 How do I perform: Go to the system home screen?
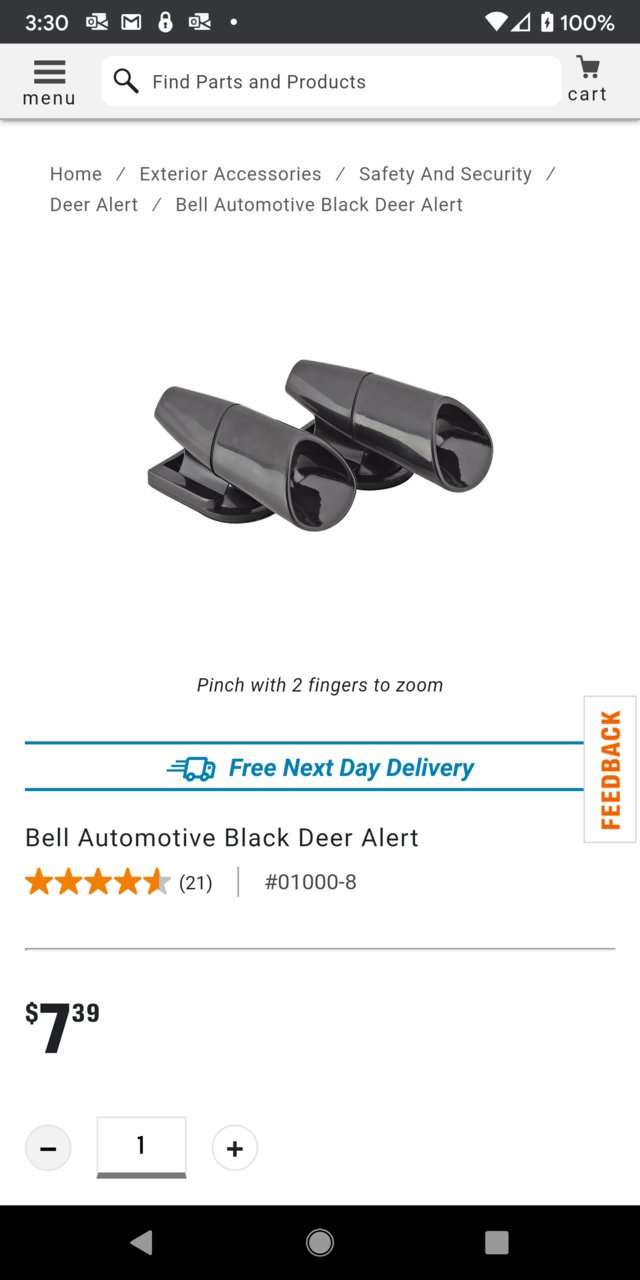320,1242
